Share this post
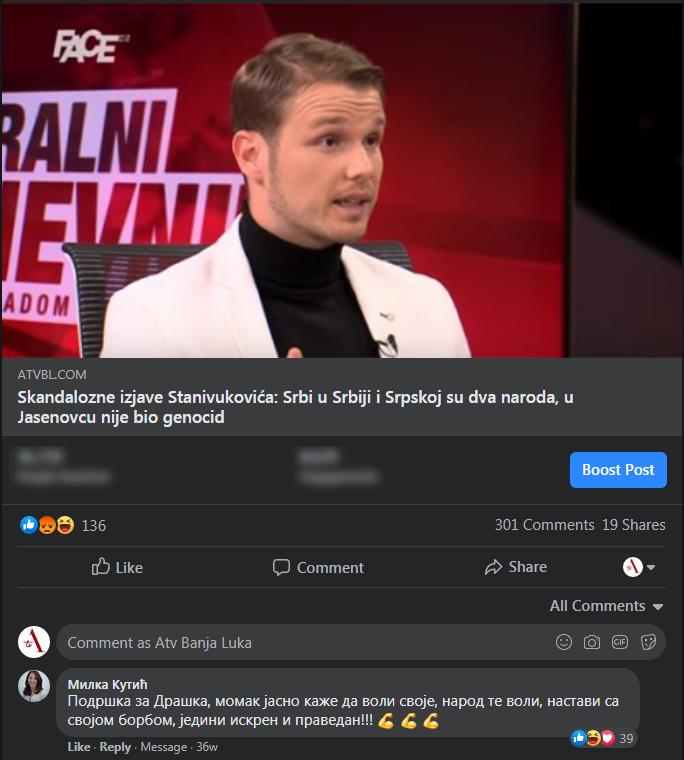The image size is (684, 760). coord(516,567)
